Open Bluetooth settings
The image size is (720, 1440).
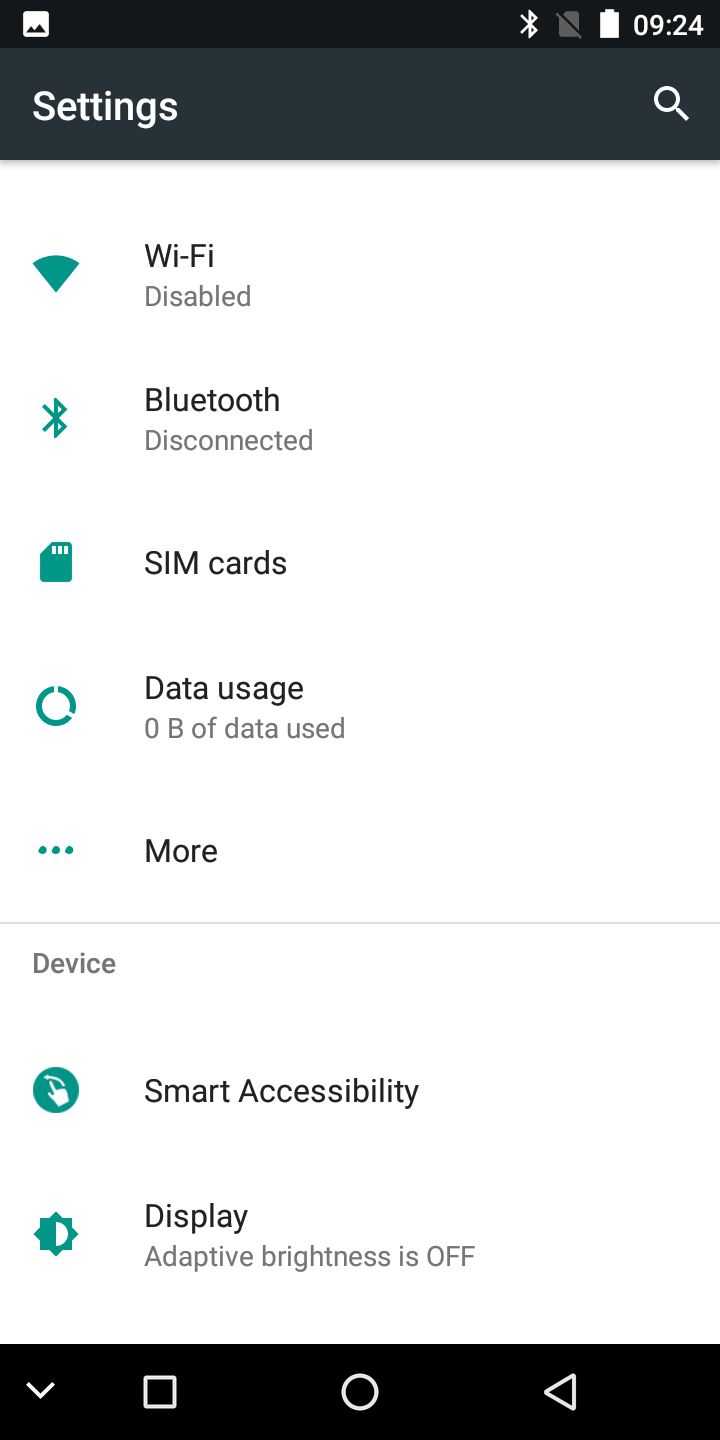[x=360, y=418]
